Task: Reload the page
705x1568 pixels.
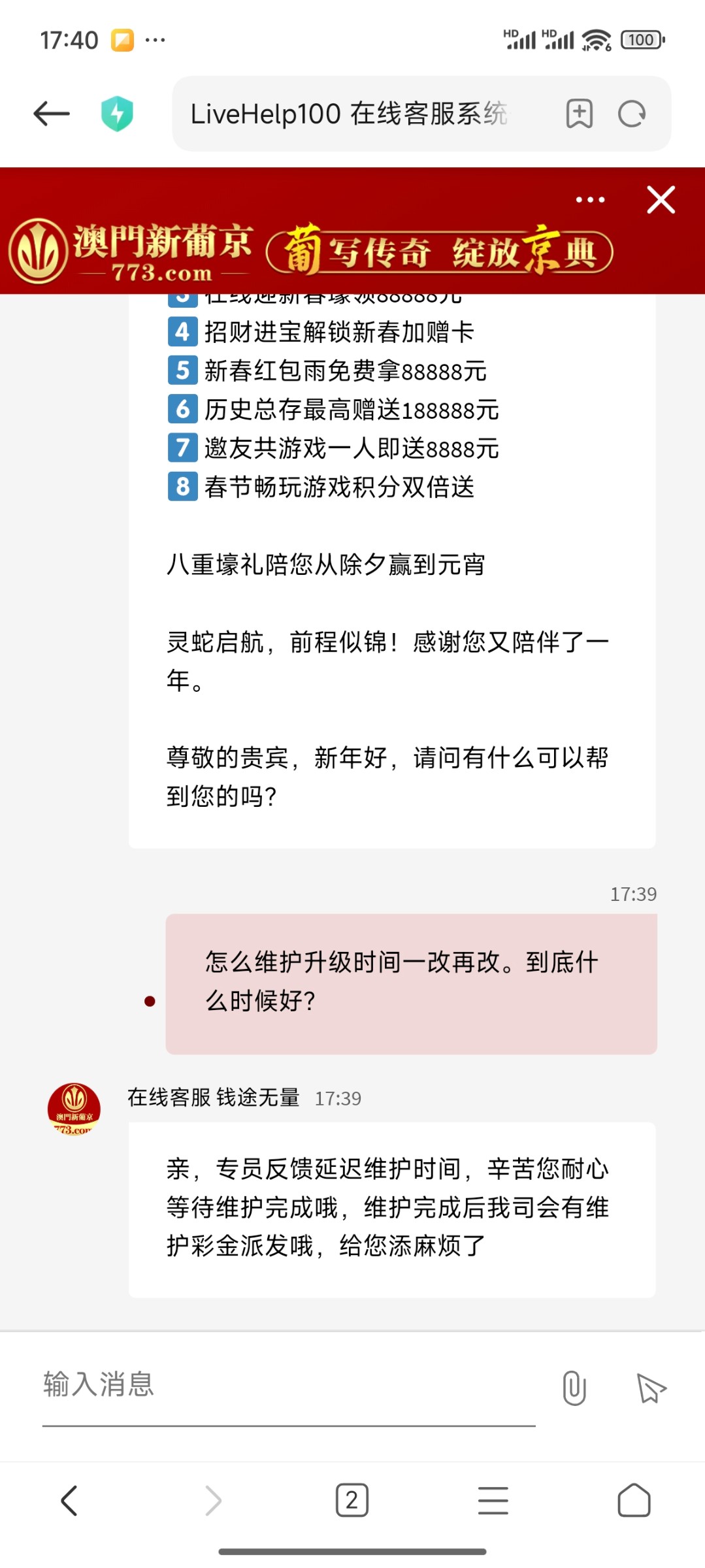Action: 632,114
